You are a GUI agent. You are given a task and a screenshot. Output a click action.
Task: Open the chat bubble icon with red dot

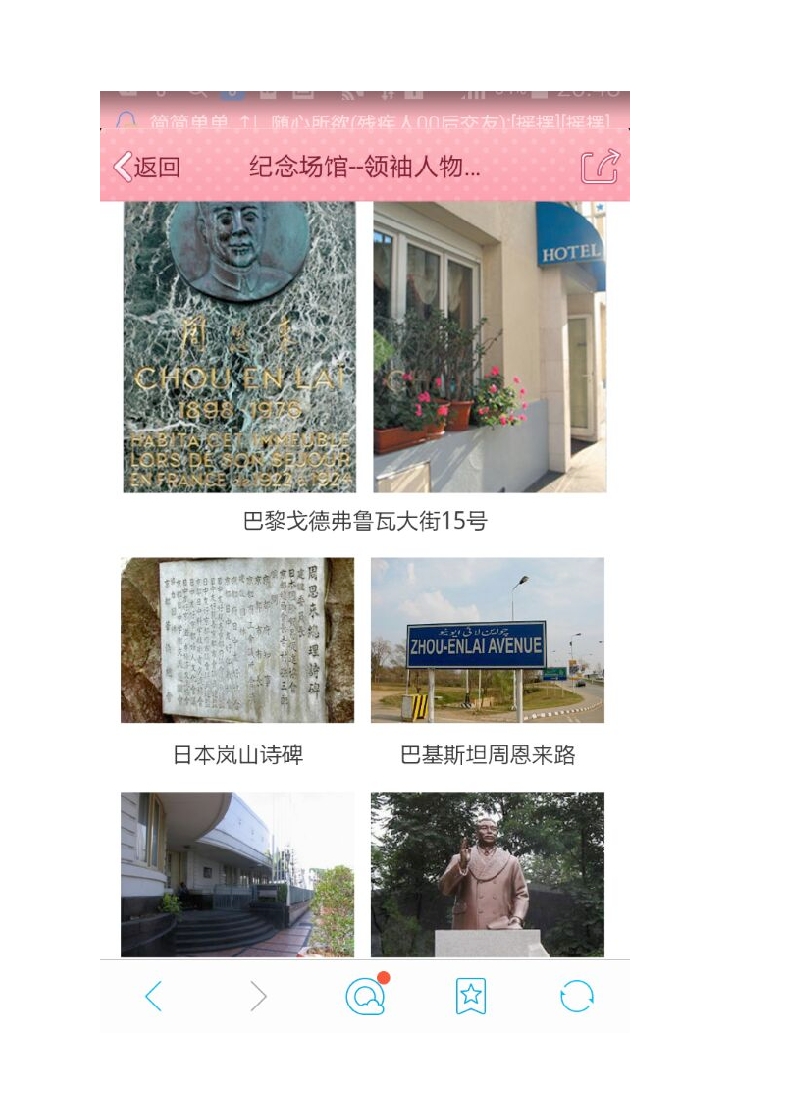pyautogui.click(x=365, y=996)
